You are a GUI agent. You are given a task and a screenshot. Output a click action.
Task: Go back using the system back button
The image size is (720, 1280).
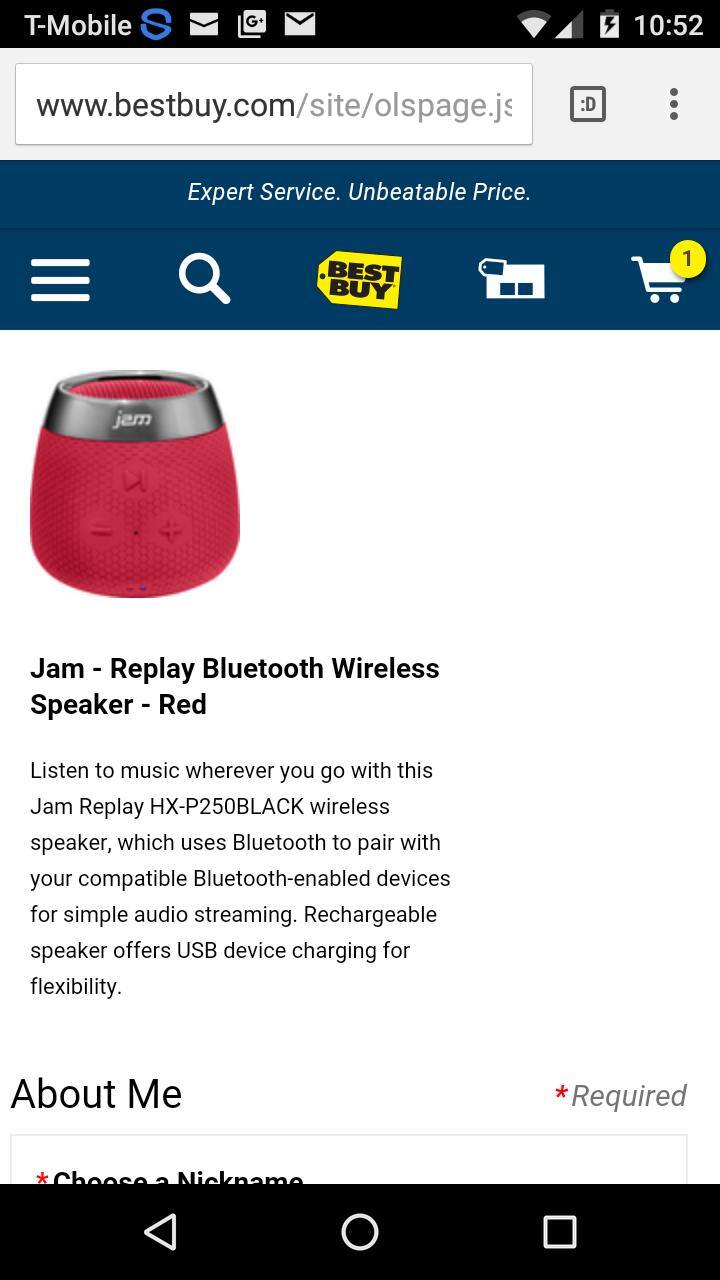pos(160,1232)
